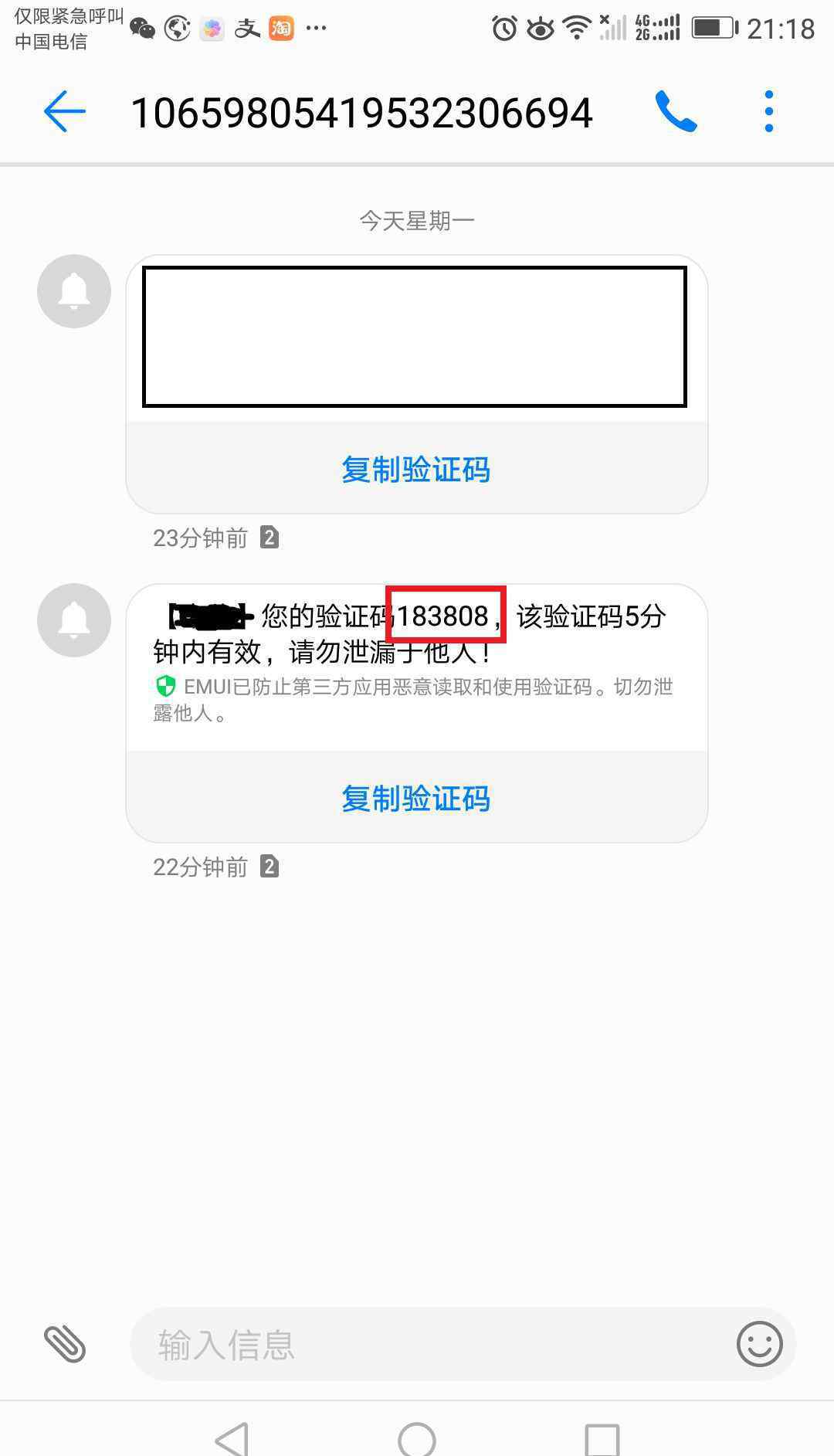Open the emoji smiley picker
Image resolution: width=834 pixels, height=1456 pixels.
[x=759, y=1344]
